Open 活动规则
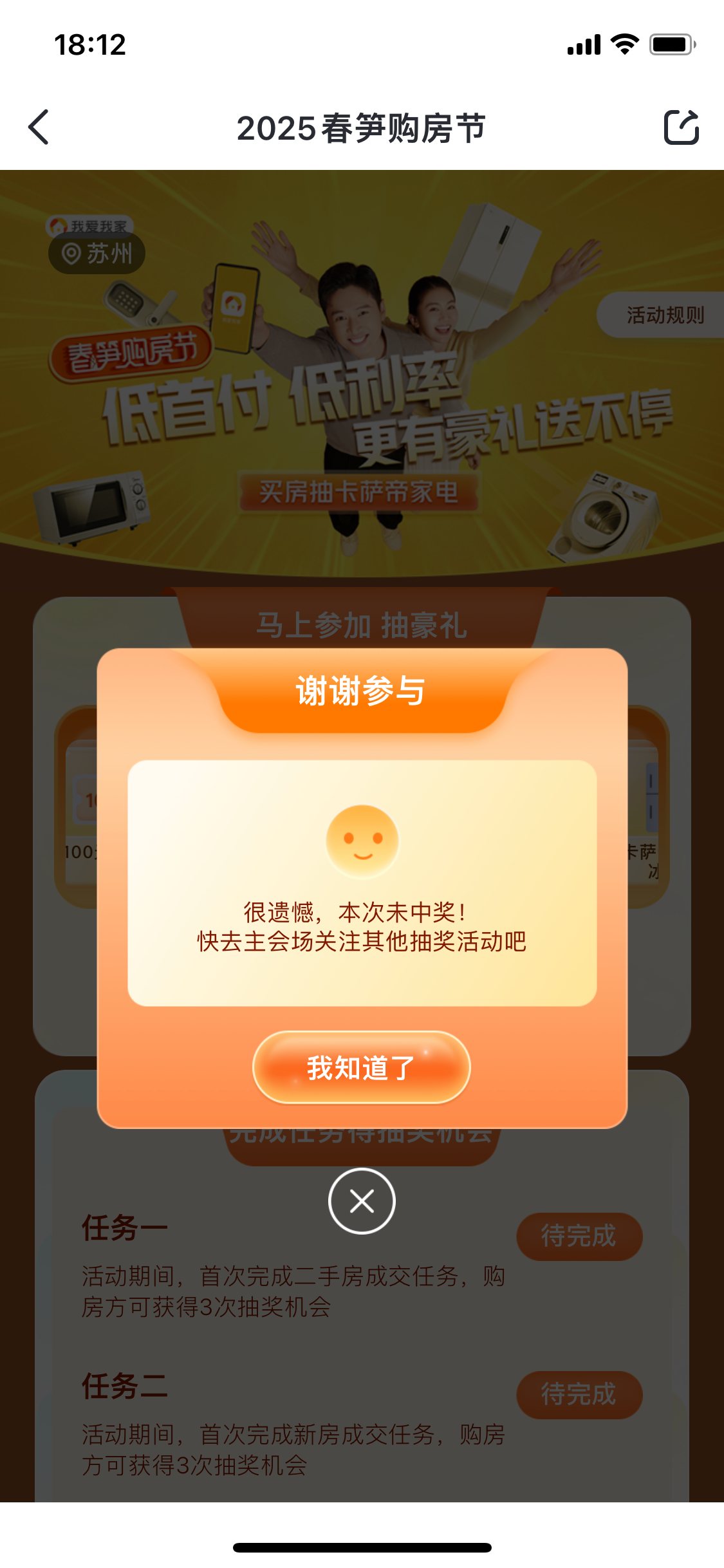The height and width of the screenshot is (1568, 724). pyautogui.click(x=664, y=315)
